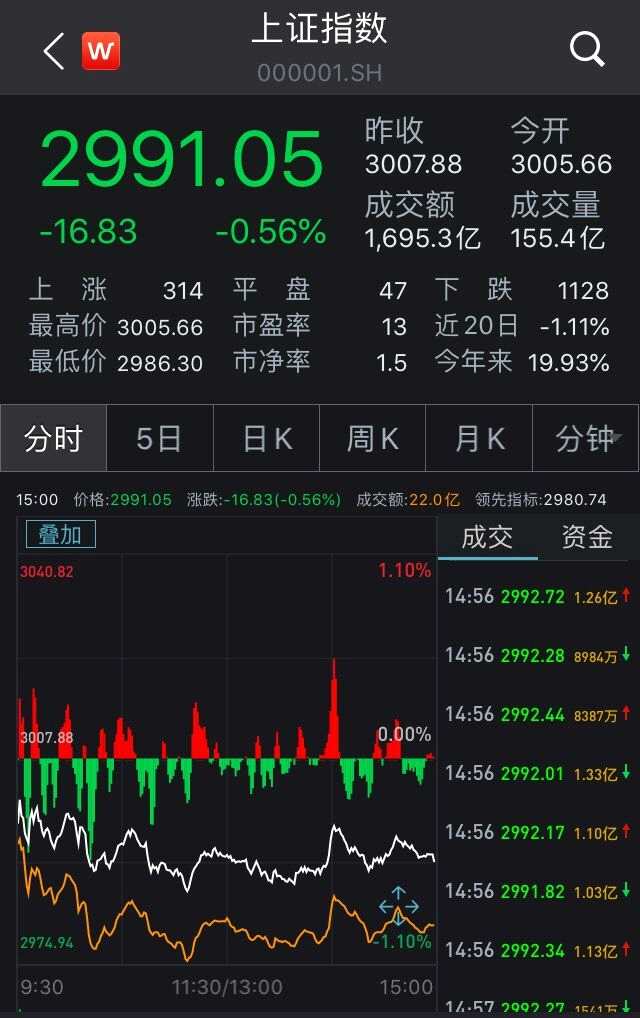Tap the red W icon
This screenshot has height=1018, width=640.
(100, 51)
